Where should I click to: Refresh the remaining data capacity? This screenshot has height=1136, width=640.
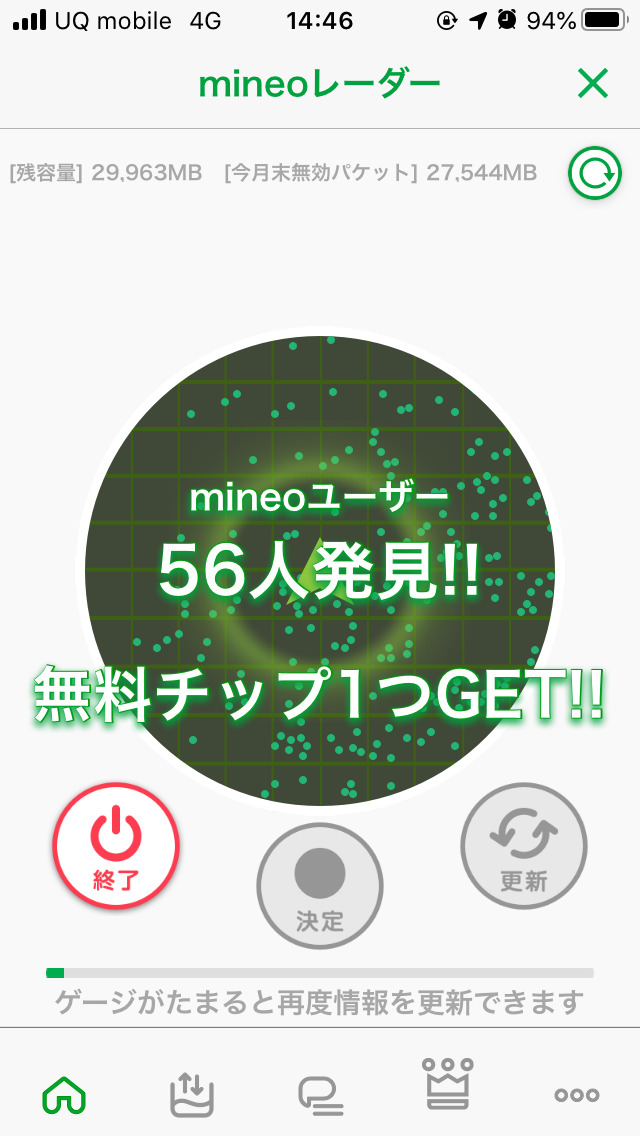click(x=595, y=174)
